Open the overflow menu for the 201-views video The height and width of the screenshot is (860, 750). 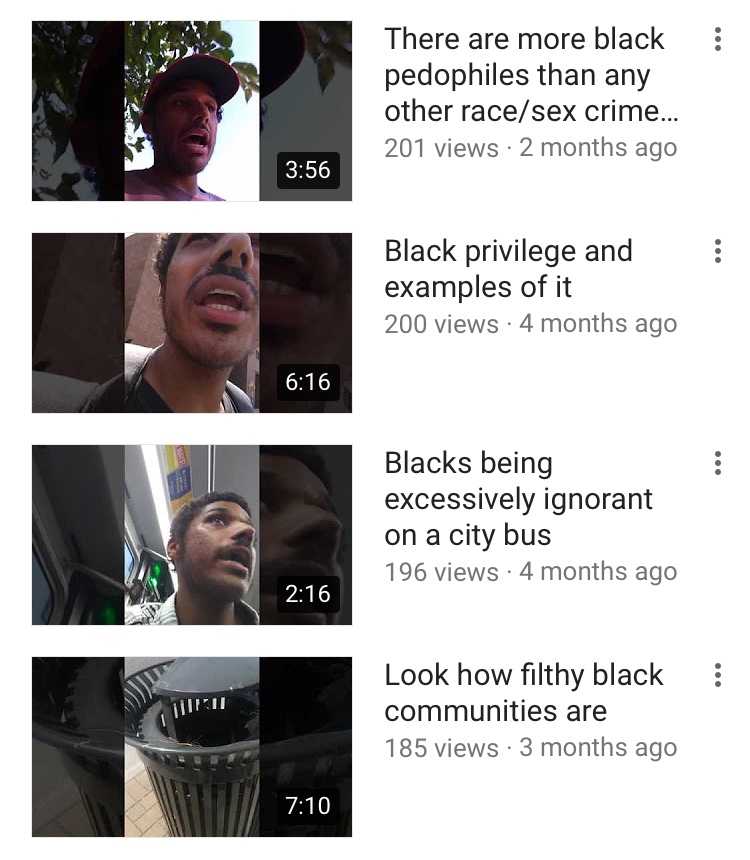[717, 40]
